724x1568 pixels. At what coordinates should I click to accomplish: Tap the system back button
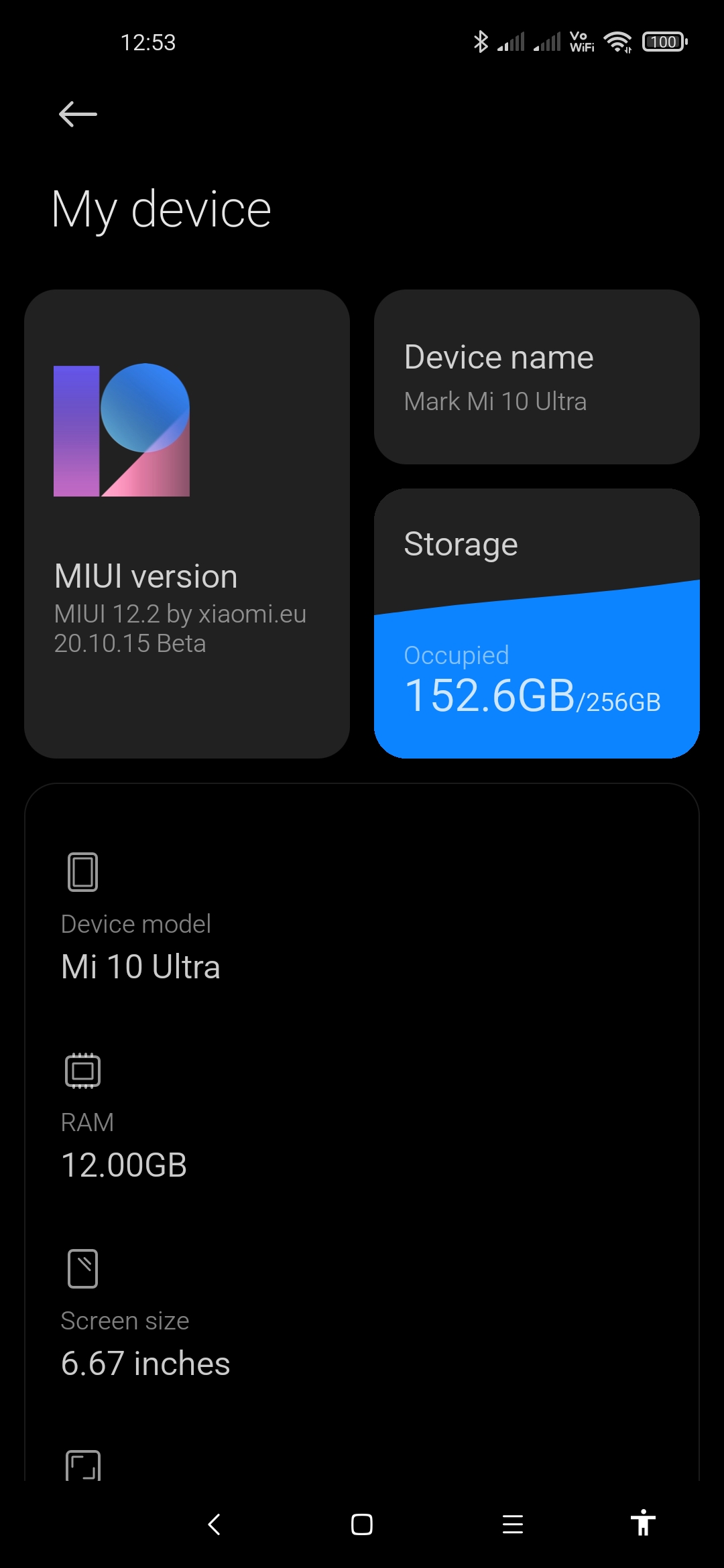[215, 1524]
